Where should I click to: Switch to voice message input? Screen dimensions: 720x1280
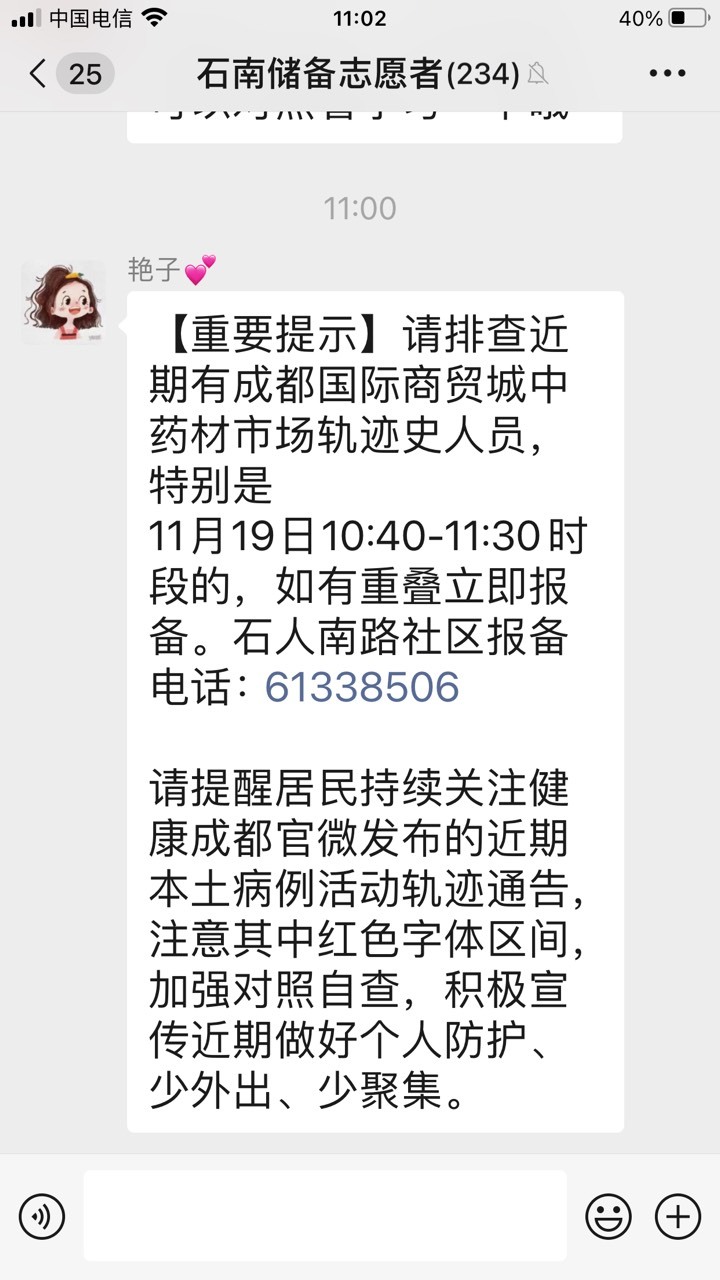tap(42, 1217)
